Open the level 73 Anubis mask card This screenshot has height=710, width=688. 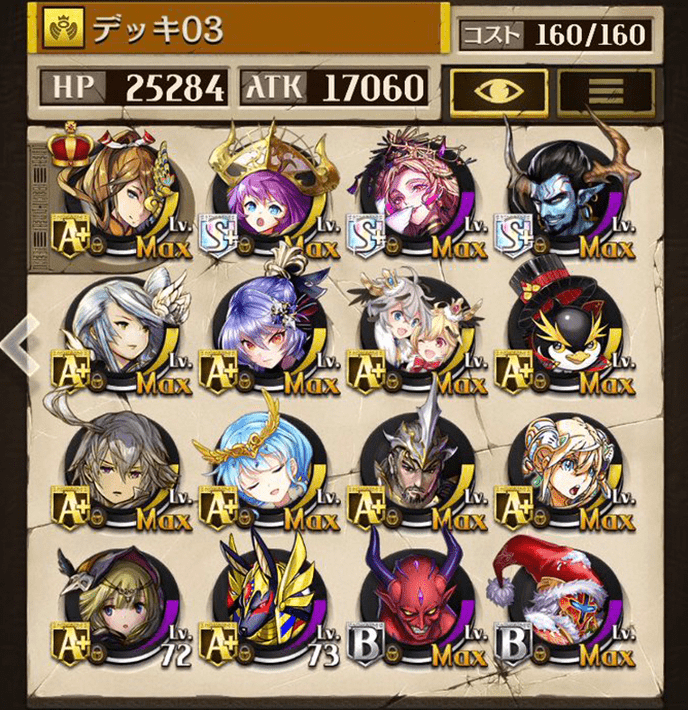pos(266,610)
